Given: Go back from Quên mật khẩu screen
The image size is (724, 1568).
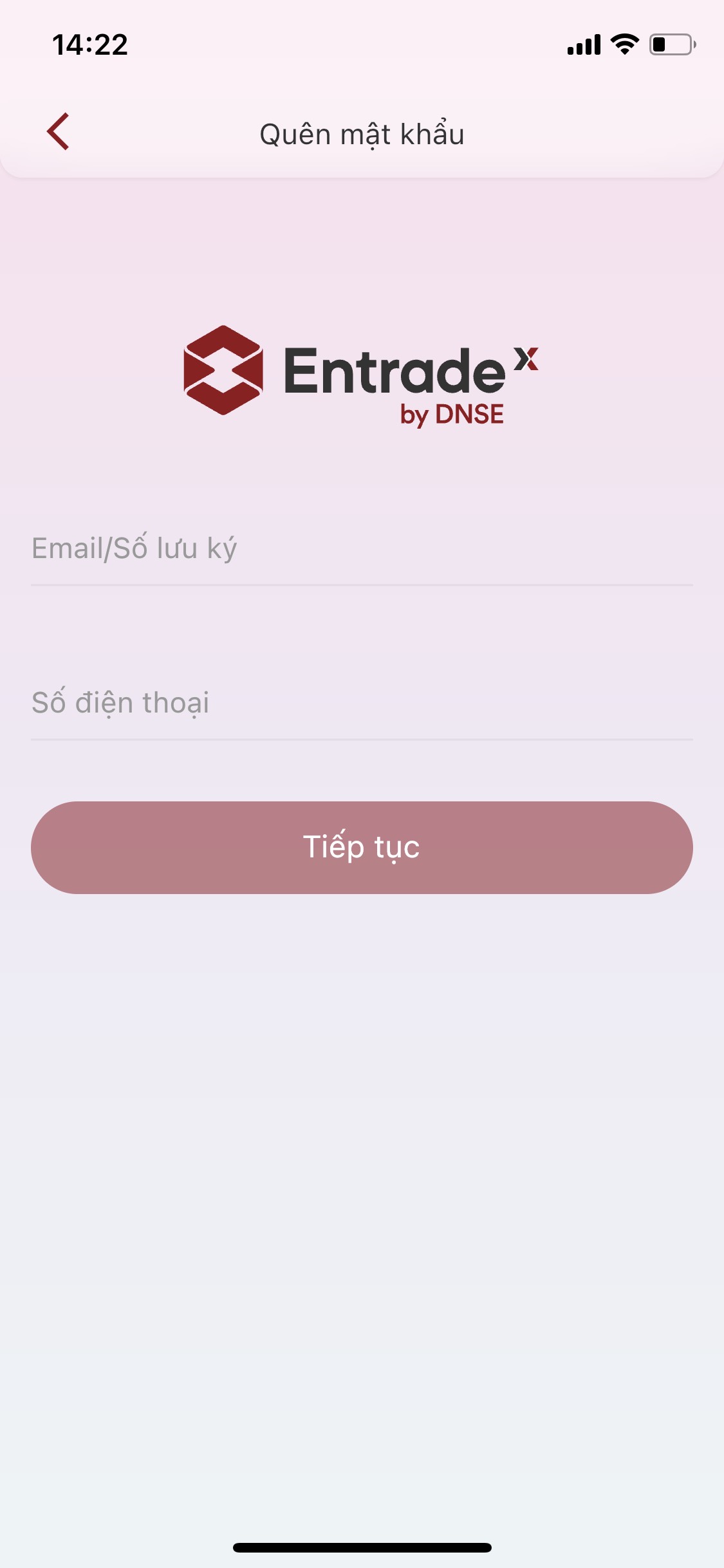Looking at the screenshot, I should pos(58,132).
